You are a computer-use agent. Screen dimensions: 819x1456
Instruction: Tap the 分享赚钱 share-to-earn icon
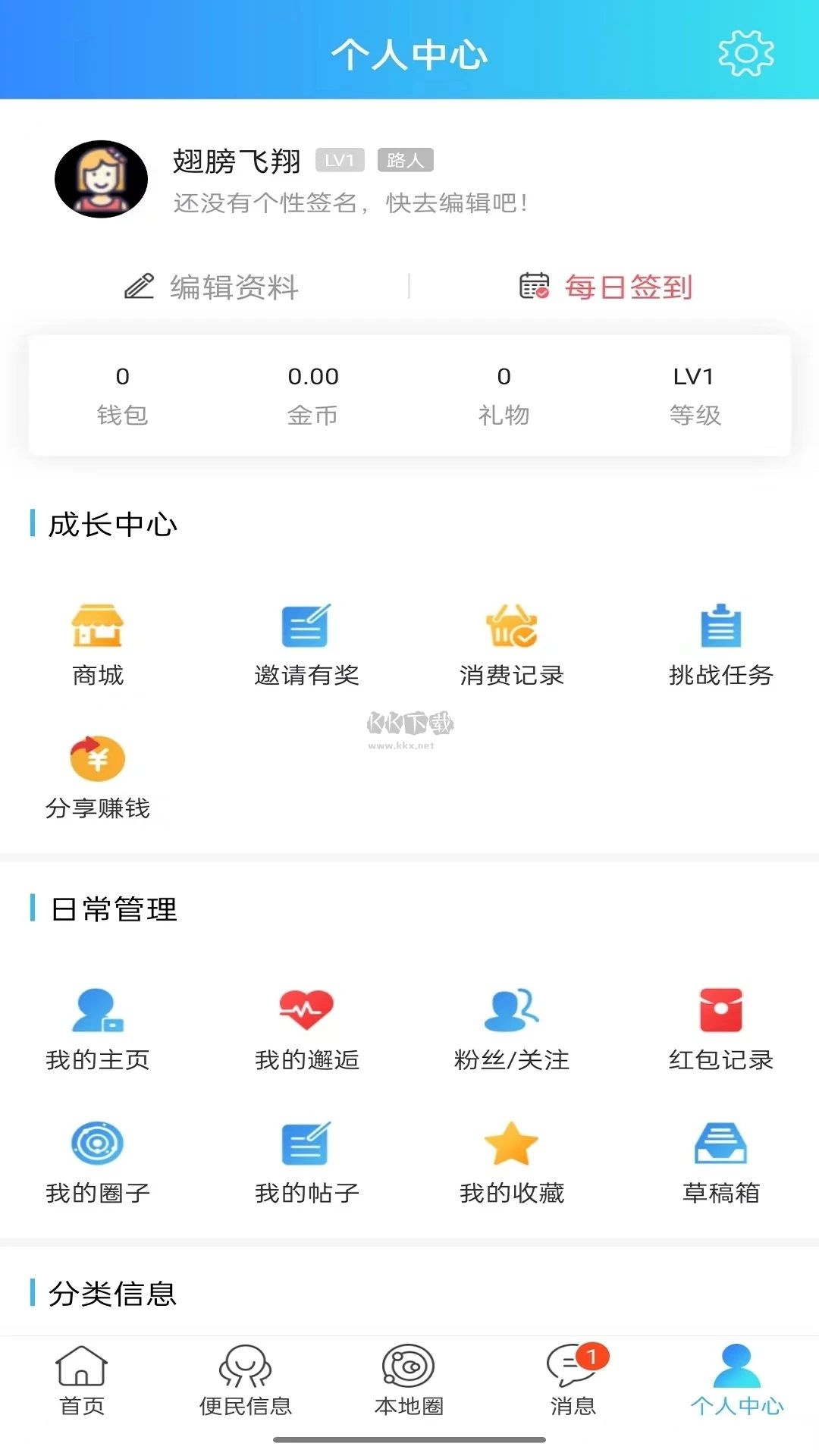coord(96,773)
